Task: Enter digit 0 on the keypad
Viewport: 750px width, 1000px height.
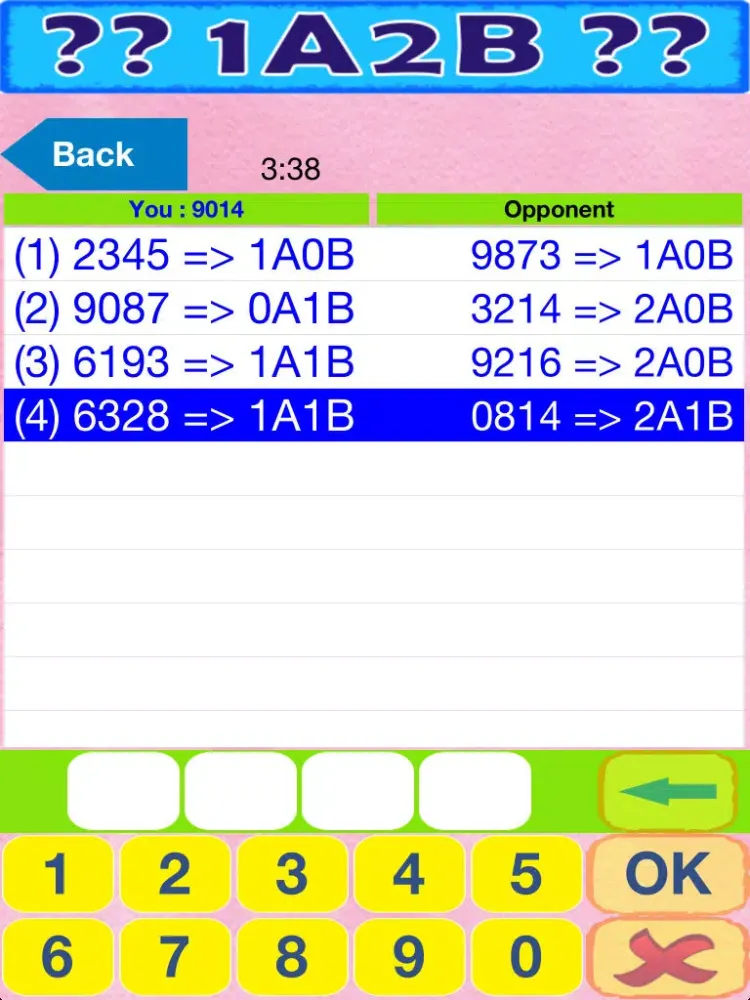Action: pos(526,957)
